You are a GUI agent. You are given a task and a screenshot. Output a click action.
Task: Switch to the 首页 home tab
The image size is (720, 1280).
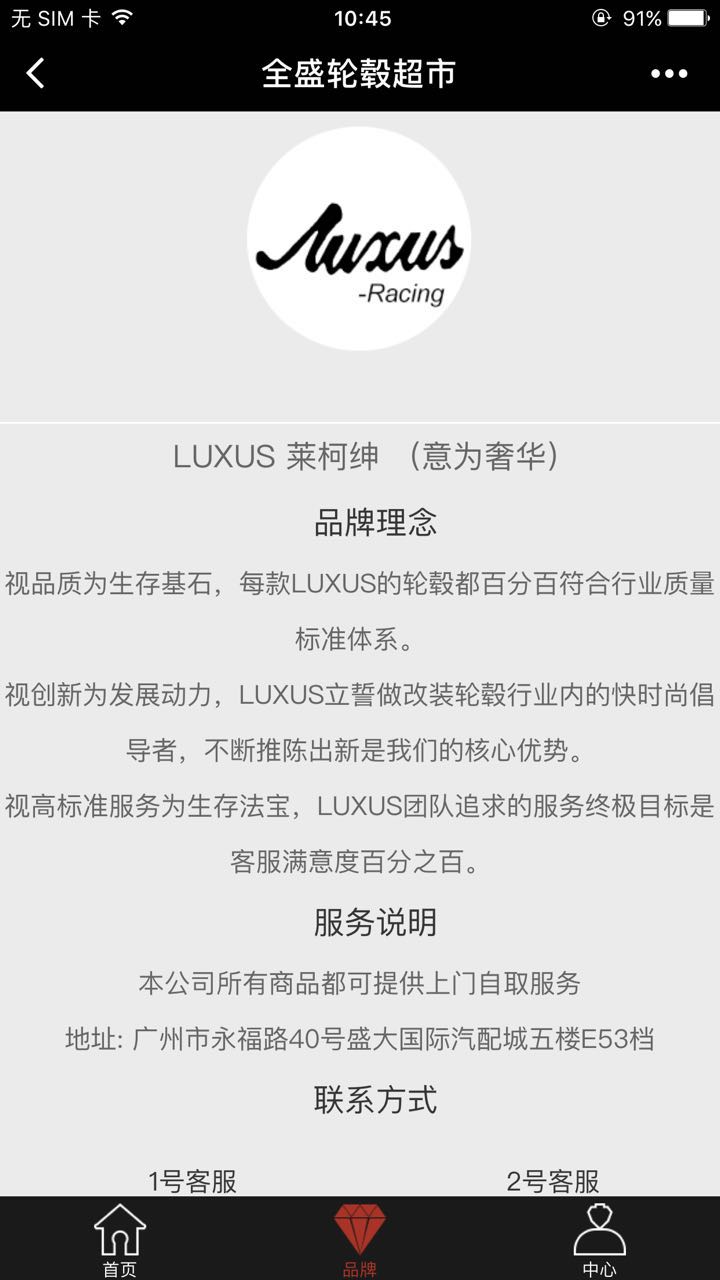pos(120,1240)
